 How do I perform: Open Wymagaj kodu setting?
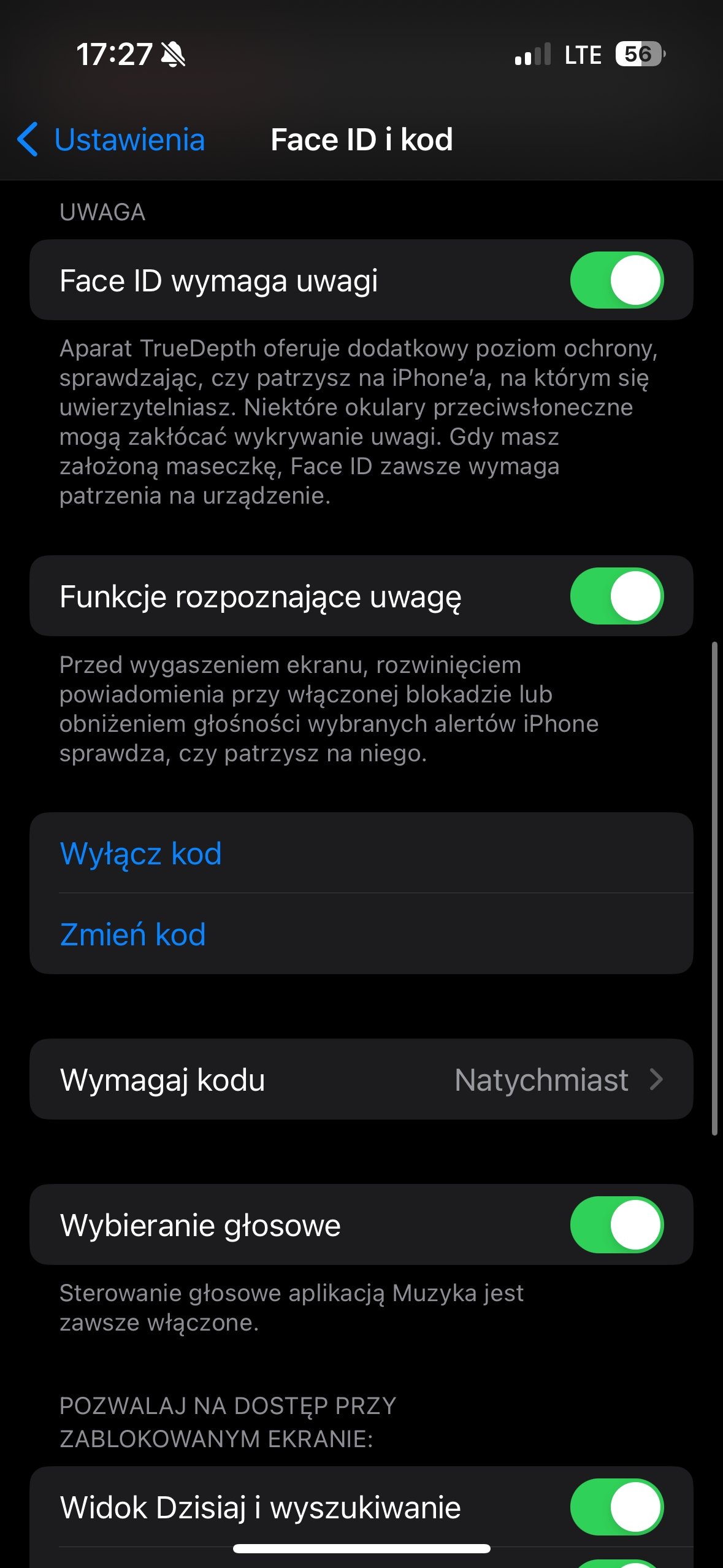361,1080
